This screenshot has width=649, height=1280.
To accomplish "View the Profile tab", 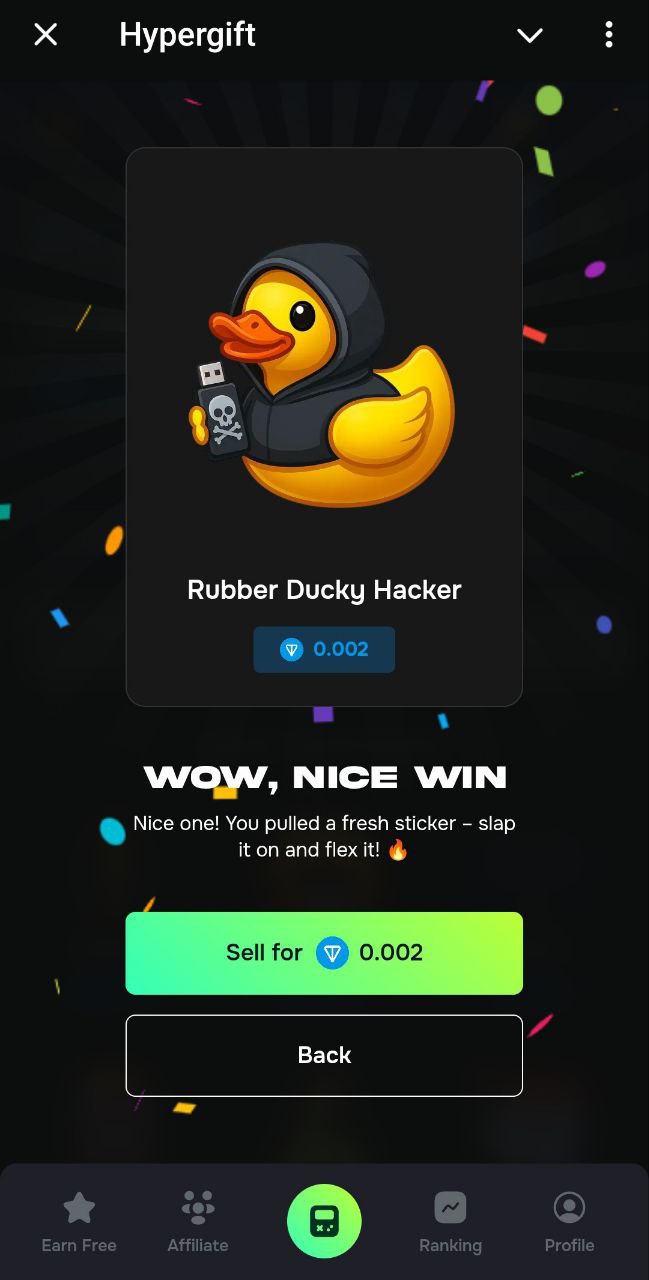I will pos(569,1222).
